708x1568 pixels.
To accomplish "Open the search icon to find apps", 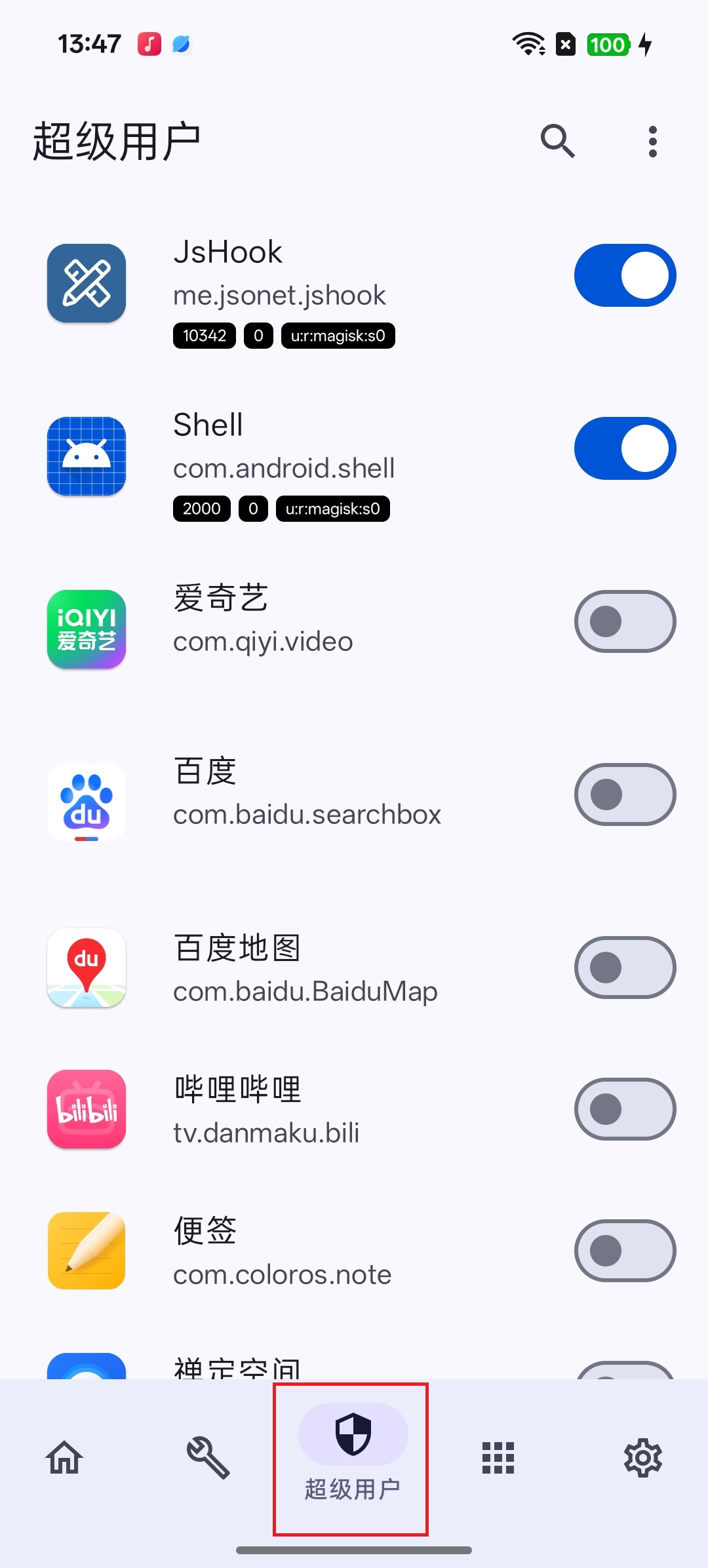I will point(558,140).
